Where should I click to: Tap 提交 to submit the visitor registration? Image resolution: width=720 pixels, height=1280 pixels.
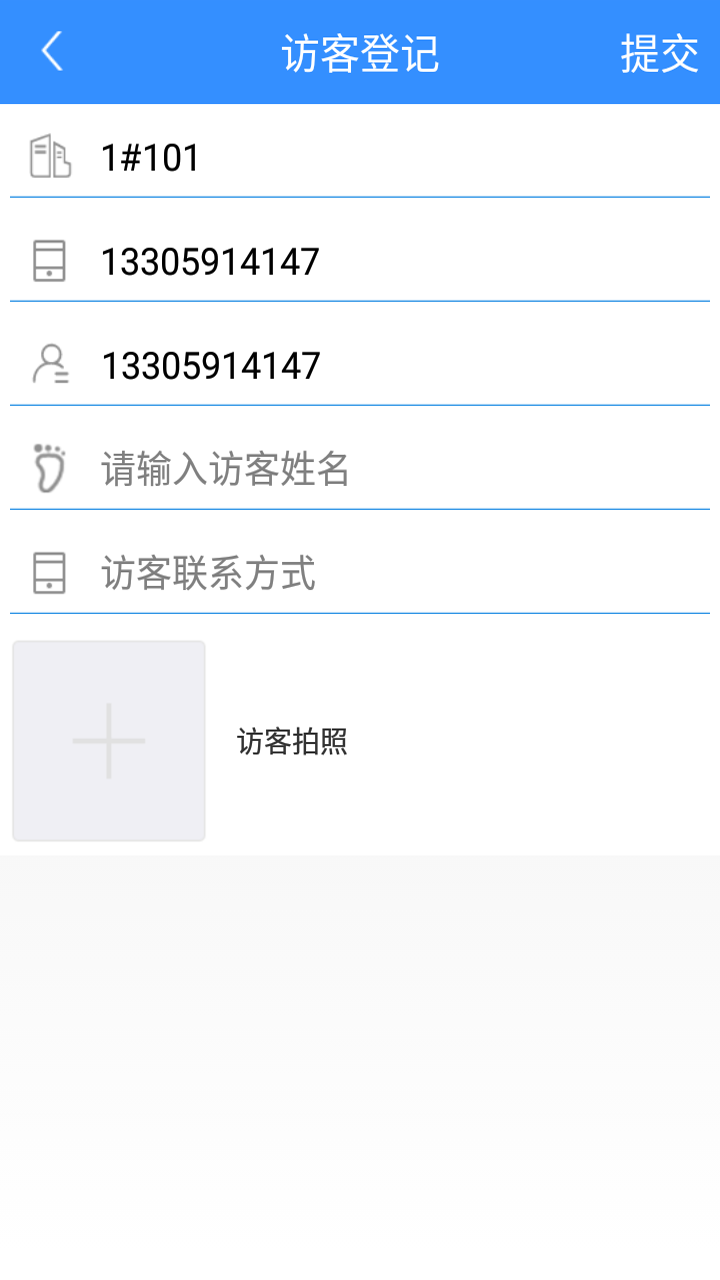point(659,53)
